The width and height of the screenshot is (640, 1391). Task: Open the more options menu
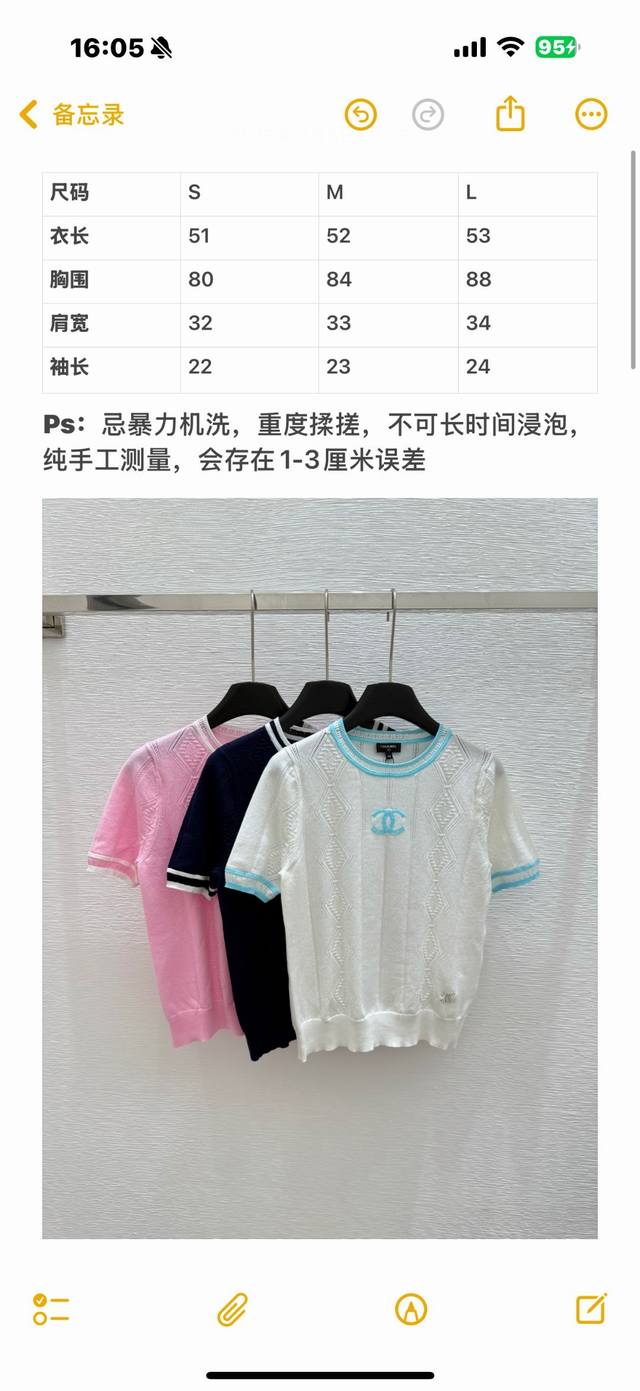[x=591, y=114]
